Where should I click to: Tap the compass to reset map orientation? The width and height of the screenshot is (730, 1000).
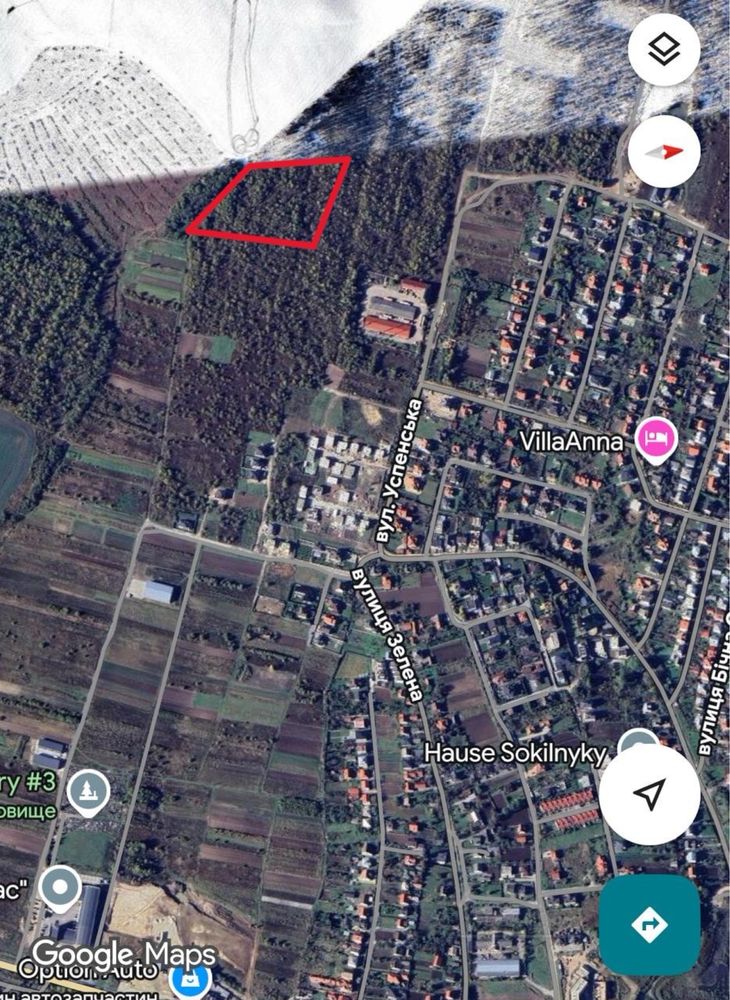click(x=664, y=151)
